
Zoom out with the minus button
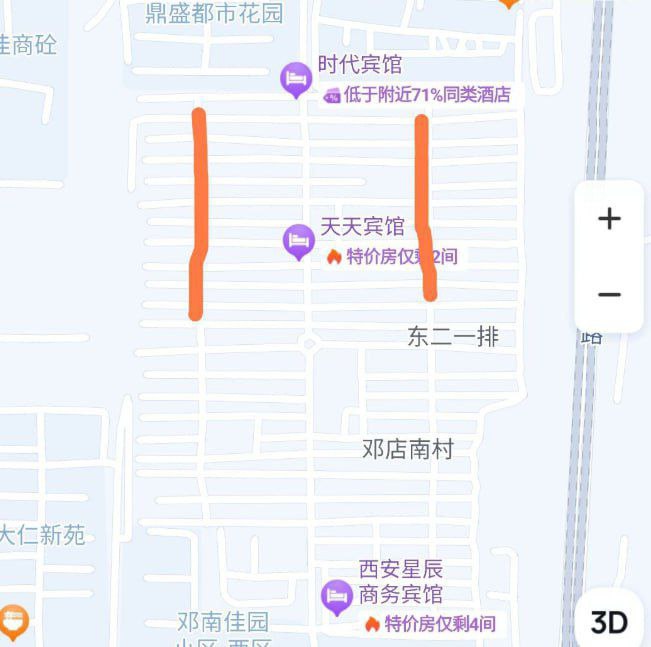coord(609,295)
